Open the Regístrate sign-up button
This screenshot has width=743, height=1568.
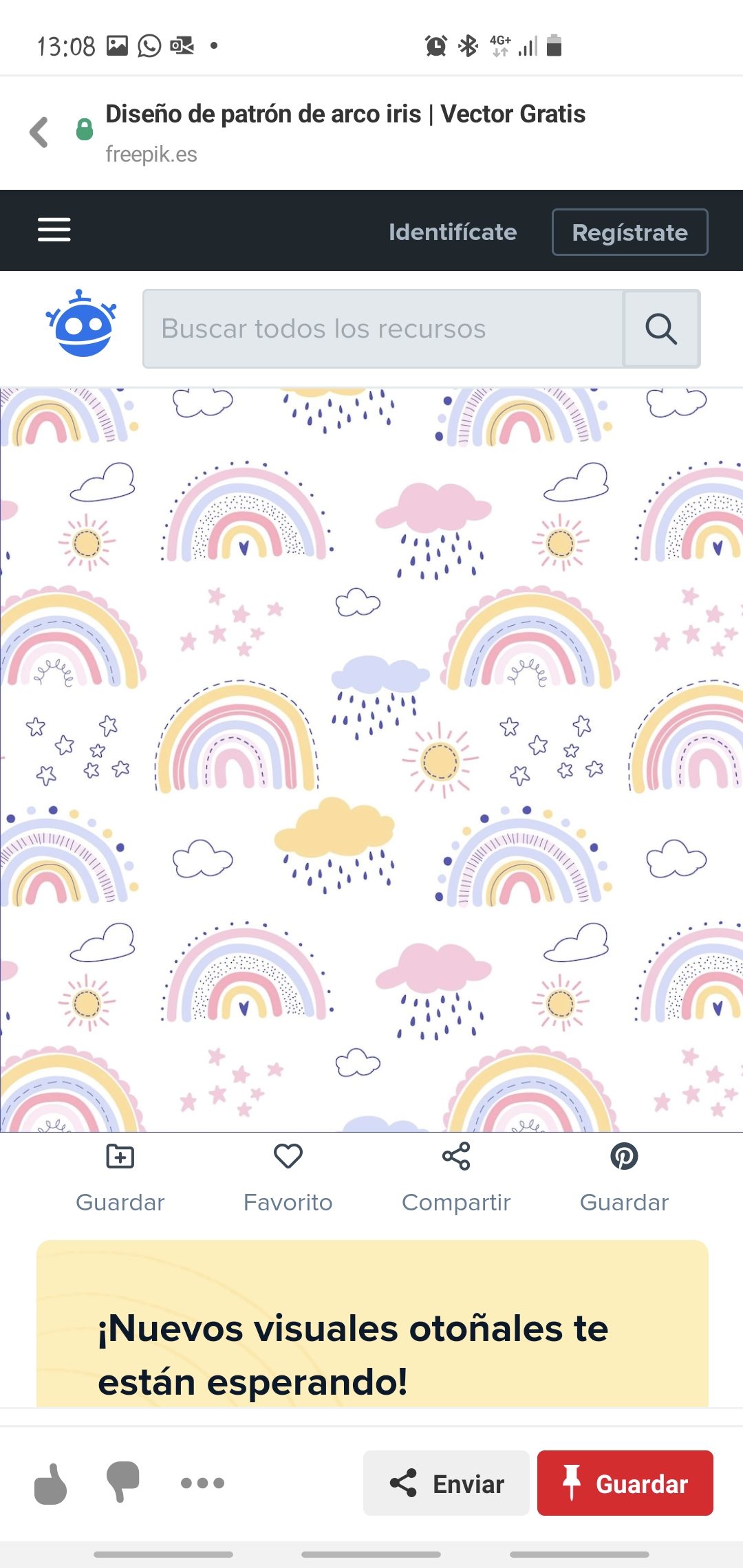629,232
